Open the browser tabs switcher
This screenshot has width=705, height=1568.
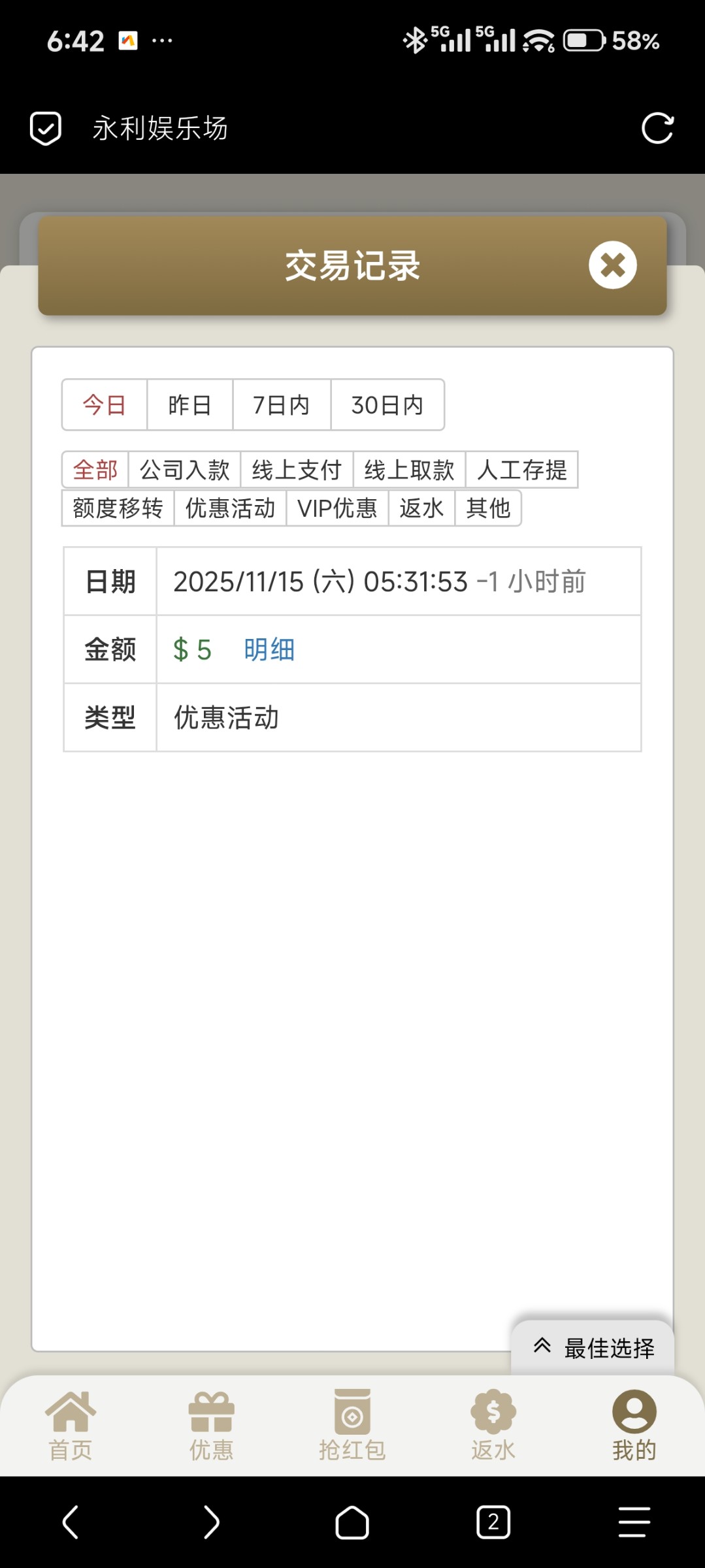pyautogui.click(x=493, y=1523)
